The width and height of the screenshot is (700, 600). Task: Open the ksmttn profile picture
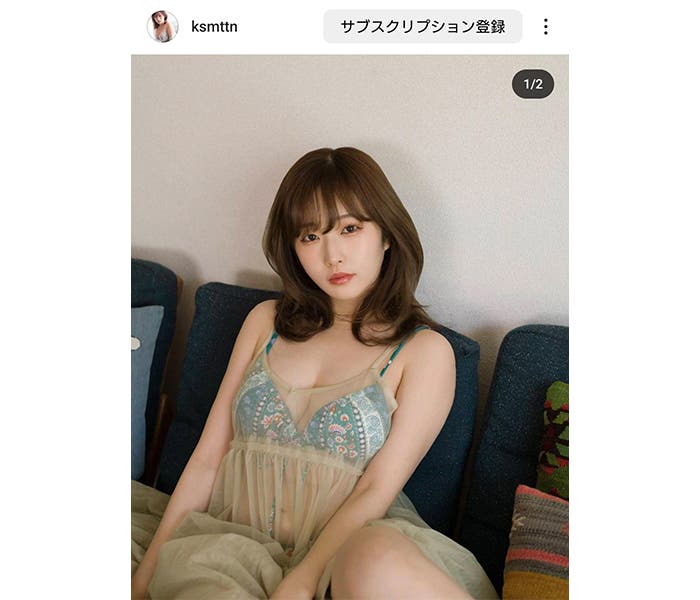pyautogui.click(x=162, y=27)
